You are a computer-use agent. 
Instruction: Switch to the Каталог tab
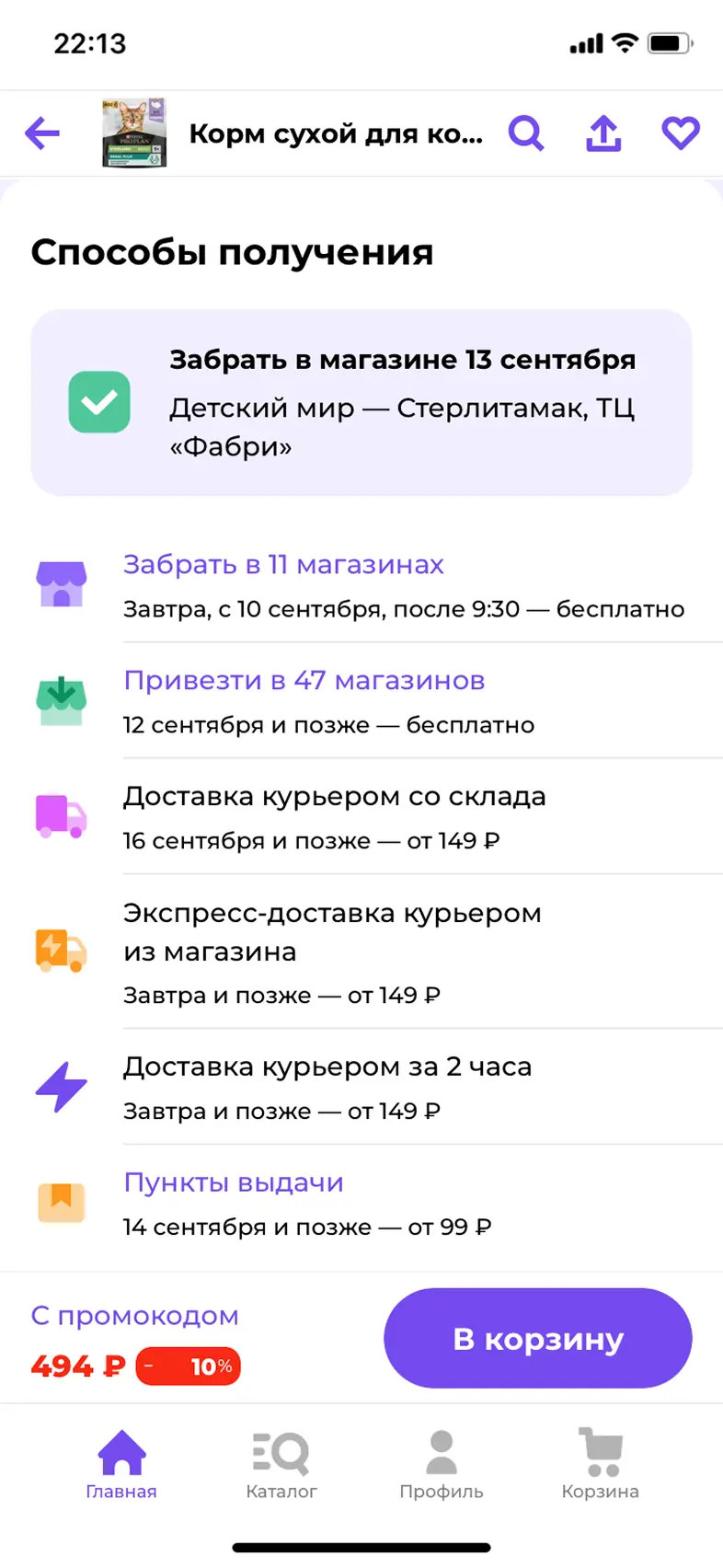point(281,1465)
